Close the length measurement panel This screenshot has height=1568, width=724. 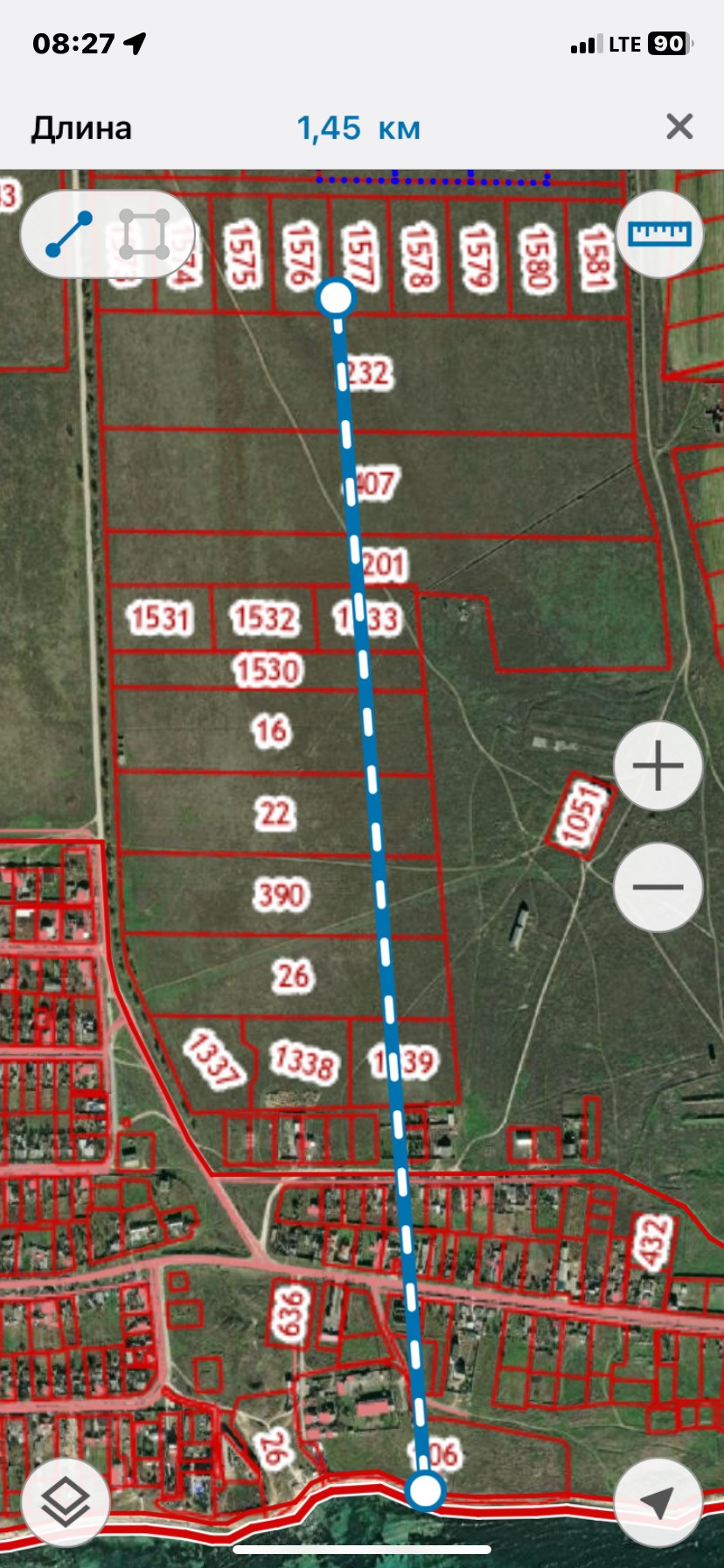679,127
